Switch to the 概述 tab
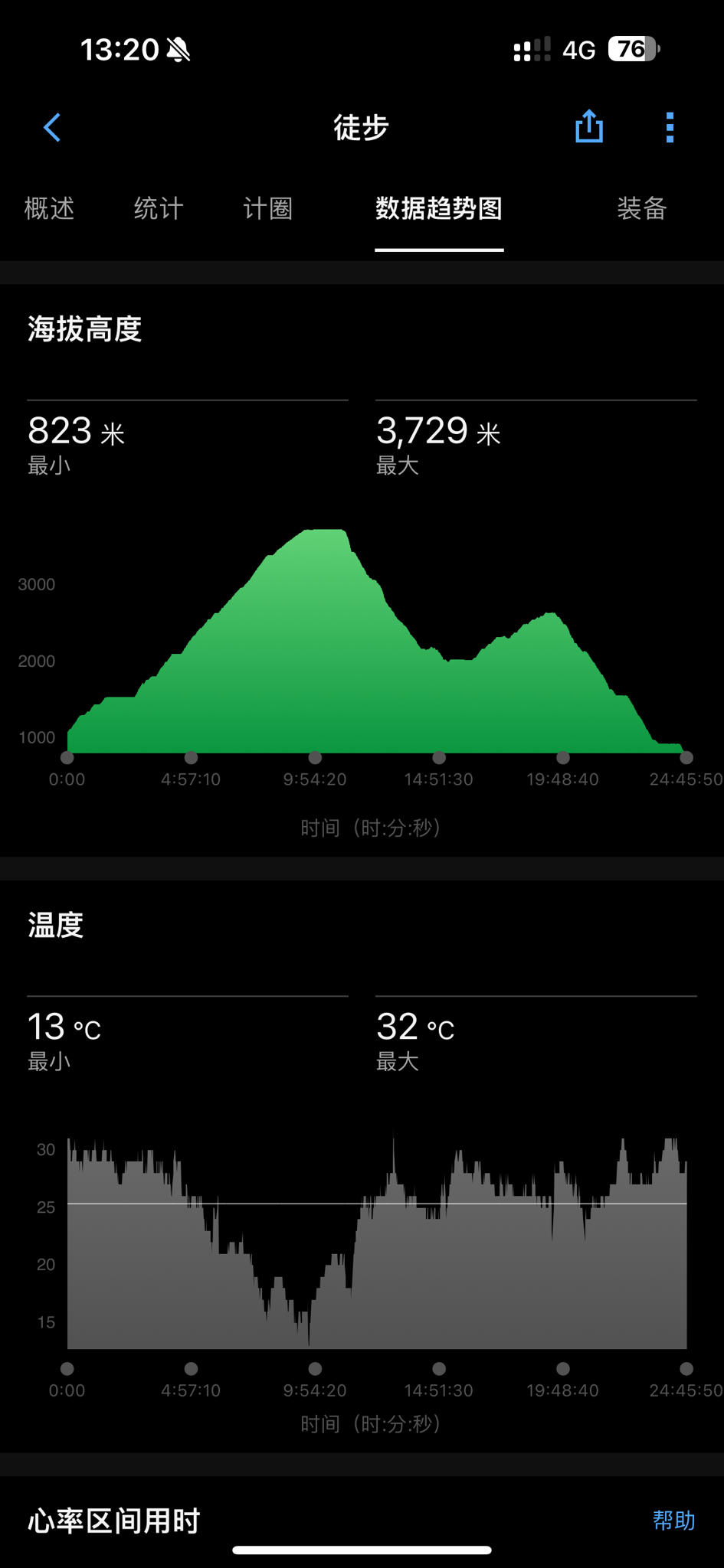This screenshot has height=1568, width=724. click(49, 208)
